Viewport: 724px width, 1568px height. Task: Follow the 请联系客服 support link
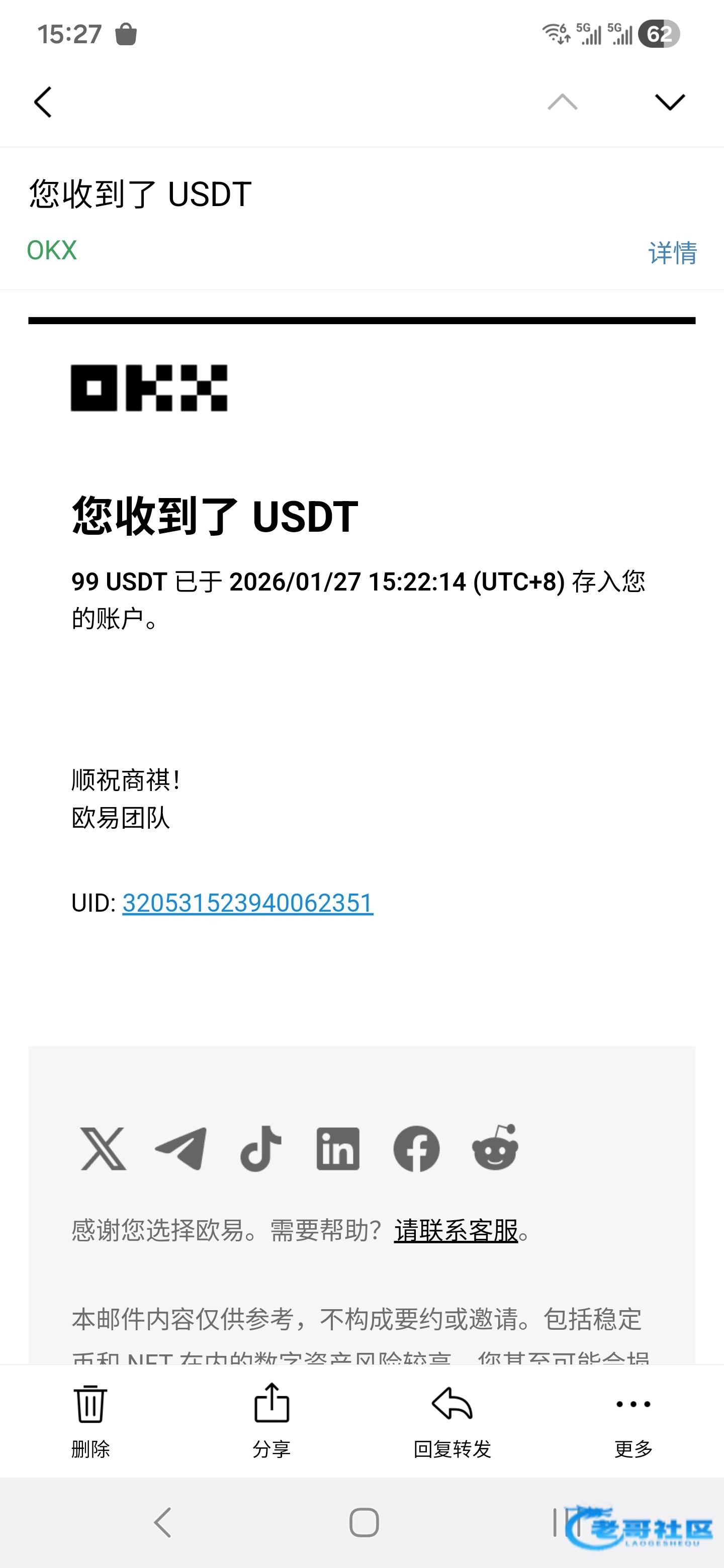456,1231
